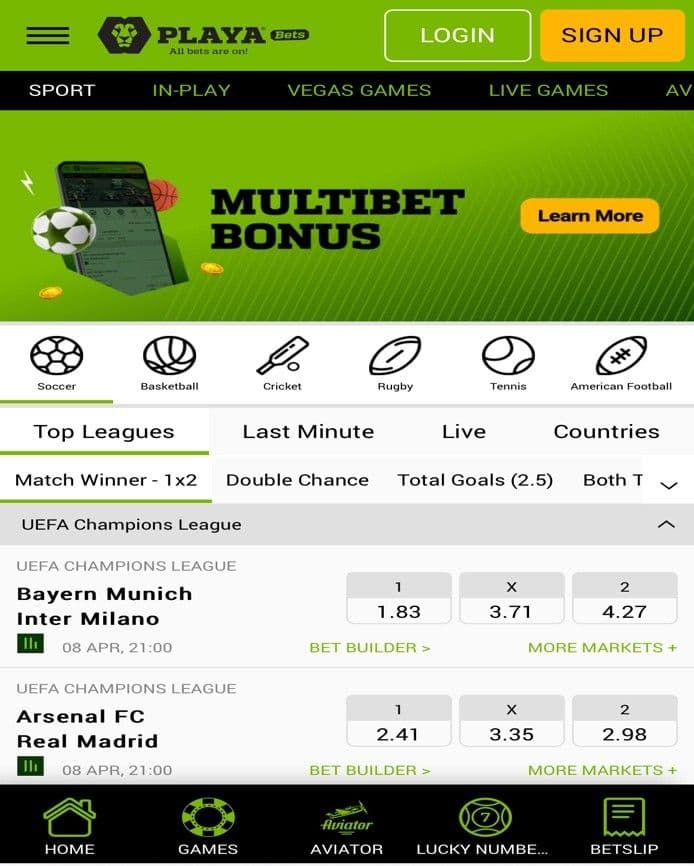Open the VEGAS GAMES section

pyautogui.click(x=359, y=90)
